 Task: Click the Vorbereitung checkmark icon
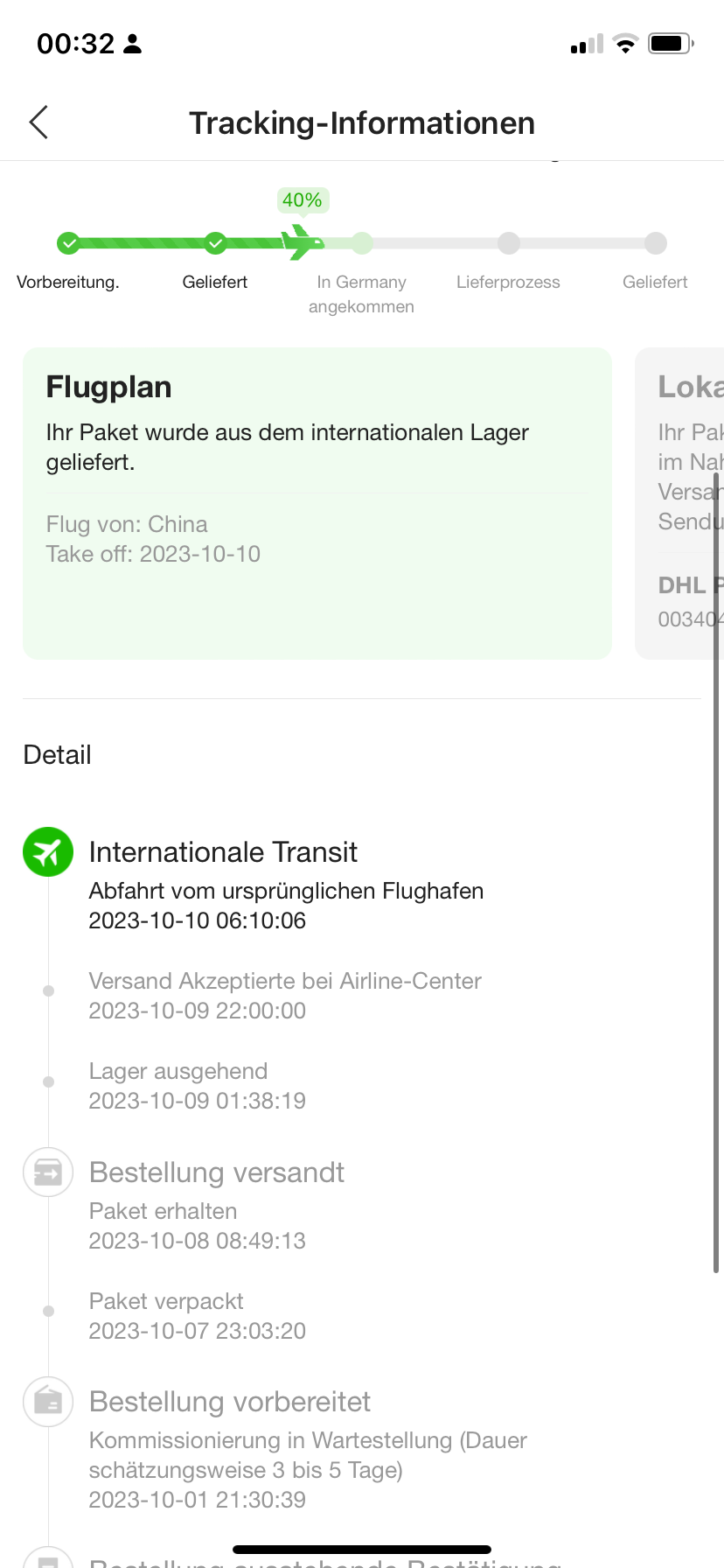point(69,243)
